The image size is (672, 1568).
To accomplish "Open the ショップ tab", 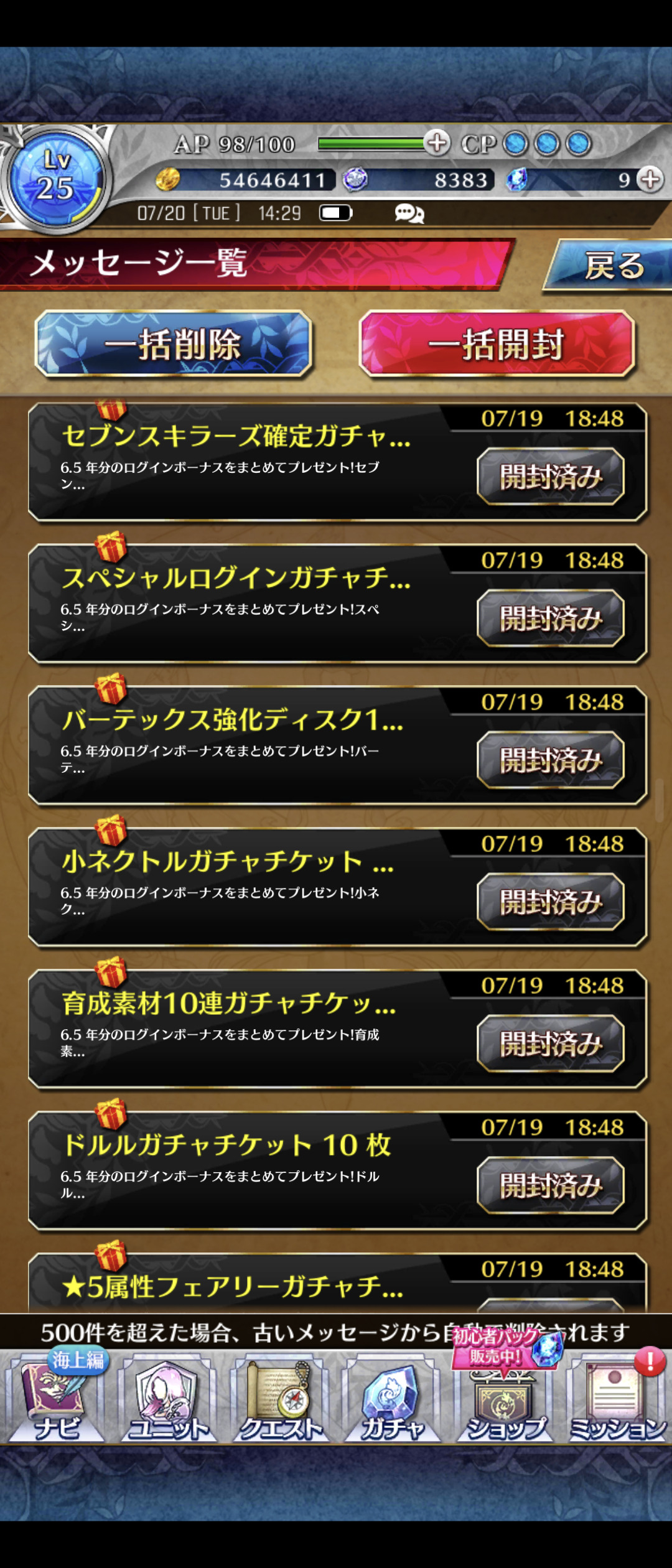I will pos(504,1404).
